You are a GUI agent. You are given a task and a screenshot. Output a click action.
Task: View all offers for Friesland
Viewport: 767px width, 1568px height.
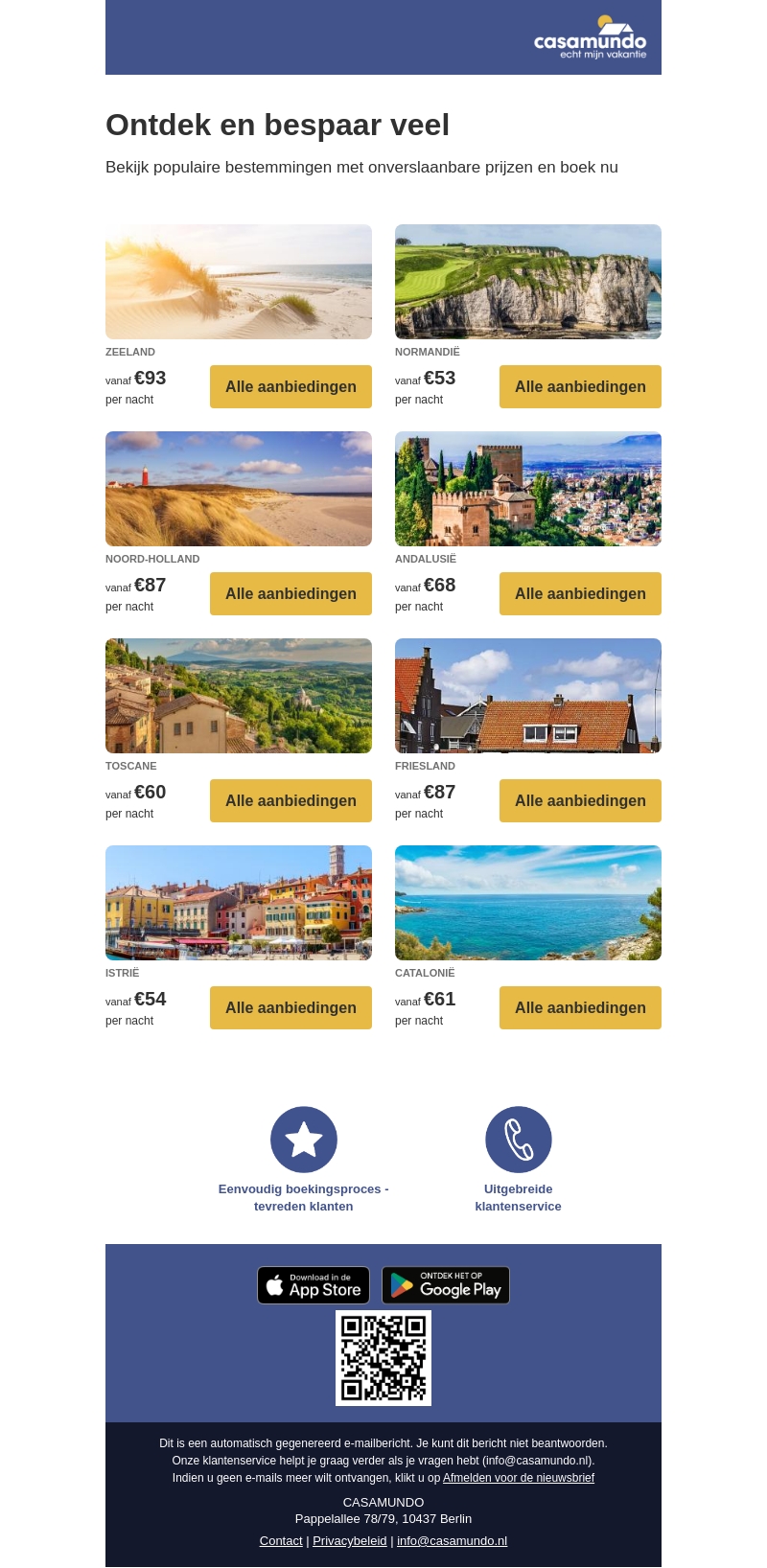coord(580,800)
